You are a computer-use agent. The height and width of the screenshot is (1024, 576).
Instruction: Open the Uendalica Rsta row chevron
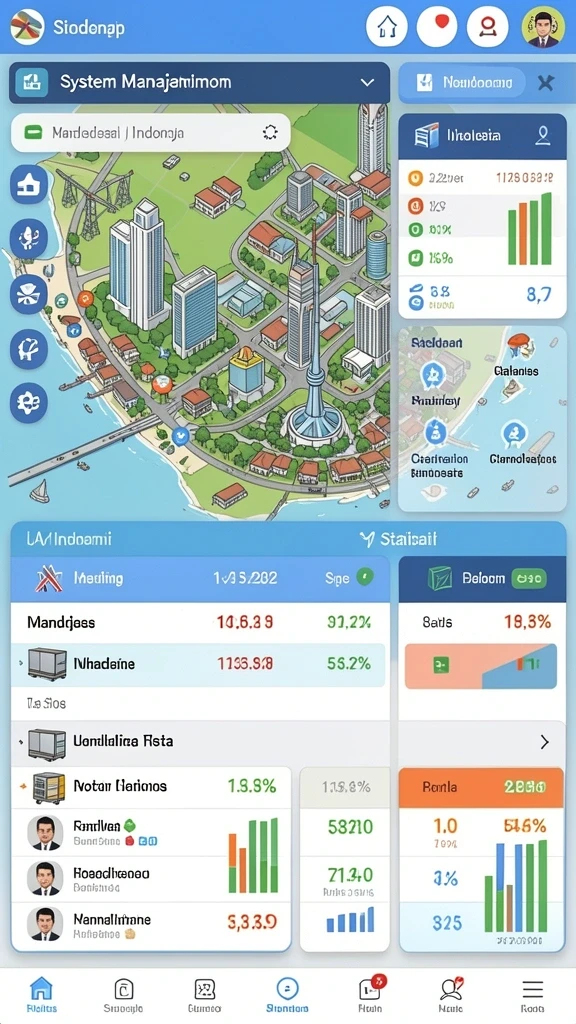pos(545,742)
